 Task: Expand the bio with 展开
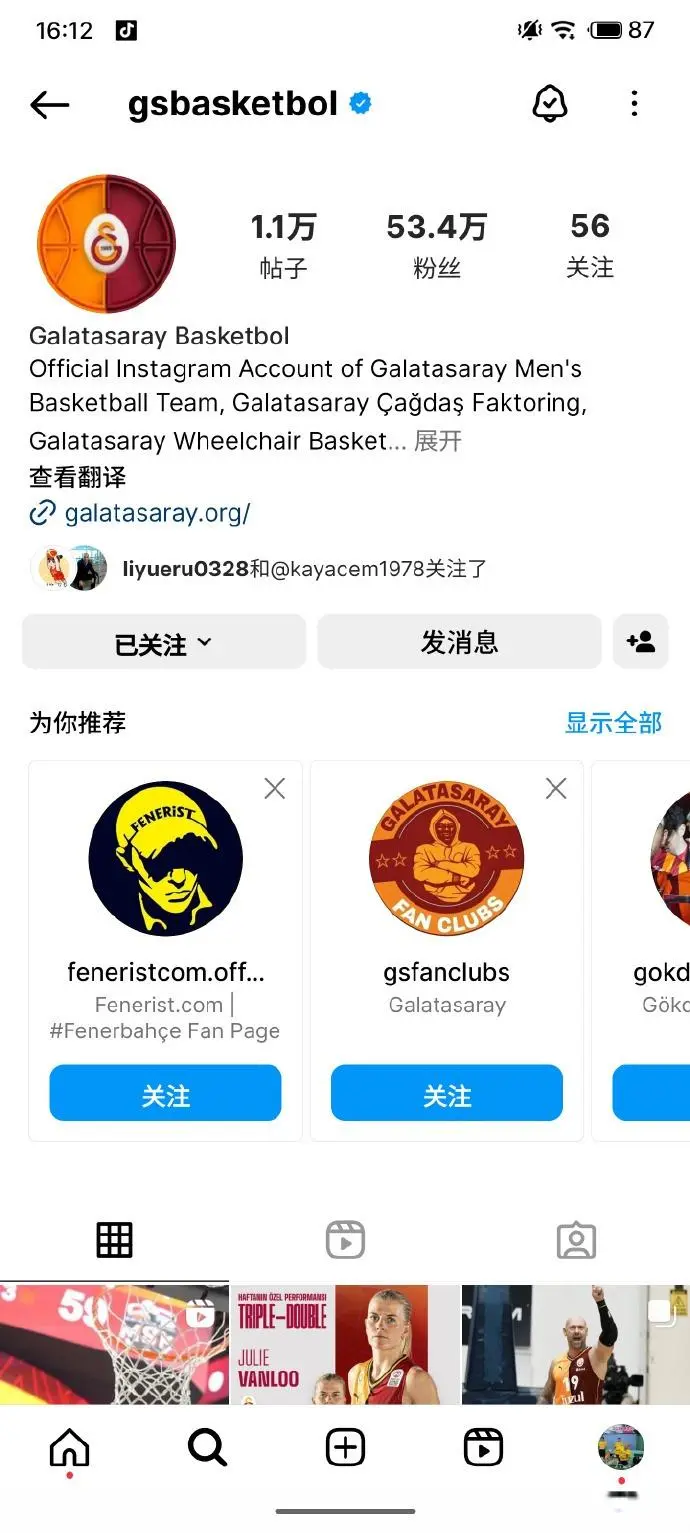point(438,441)
